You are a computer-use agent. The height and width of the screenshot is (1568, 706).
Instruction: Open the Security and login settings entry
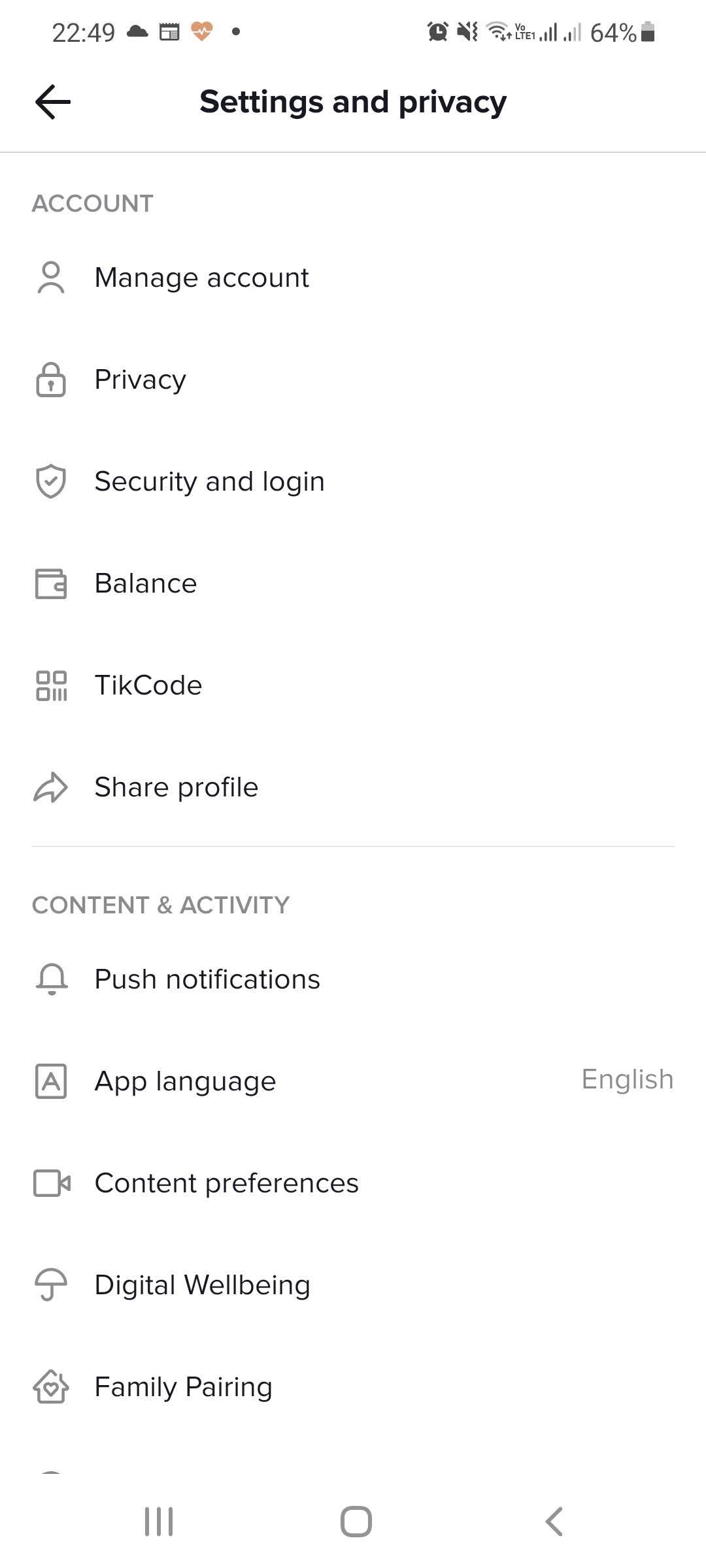tap(209, 482)
